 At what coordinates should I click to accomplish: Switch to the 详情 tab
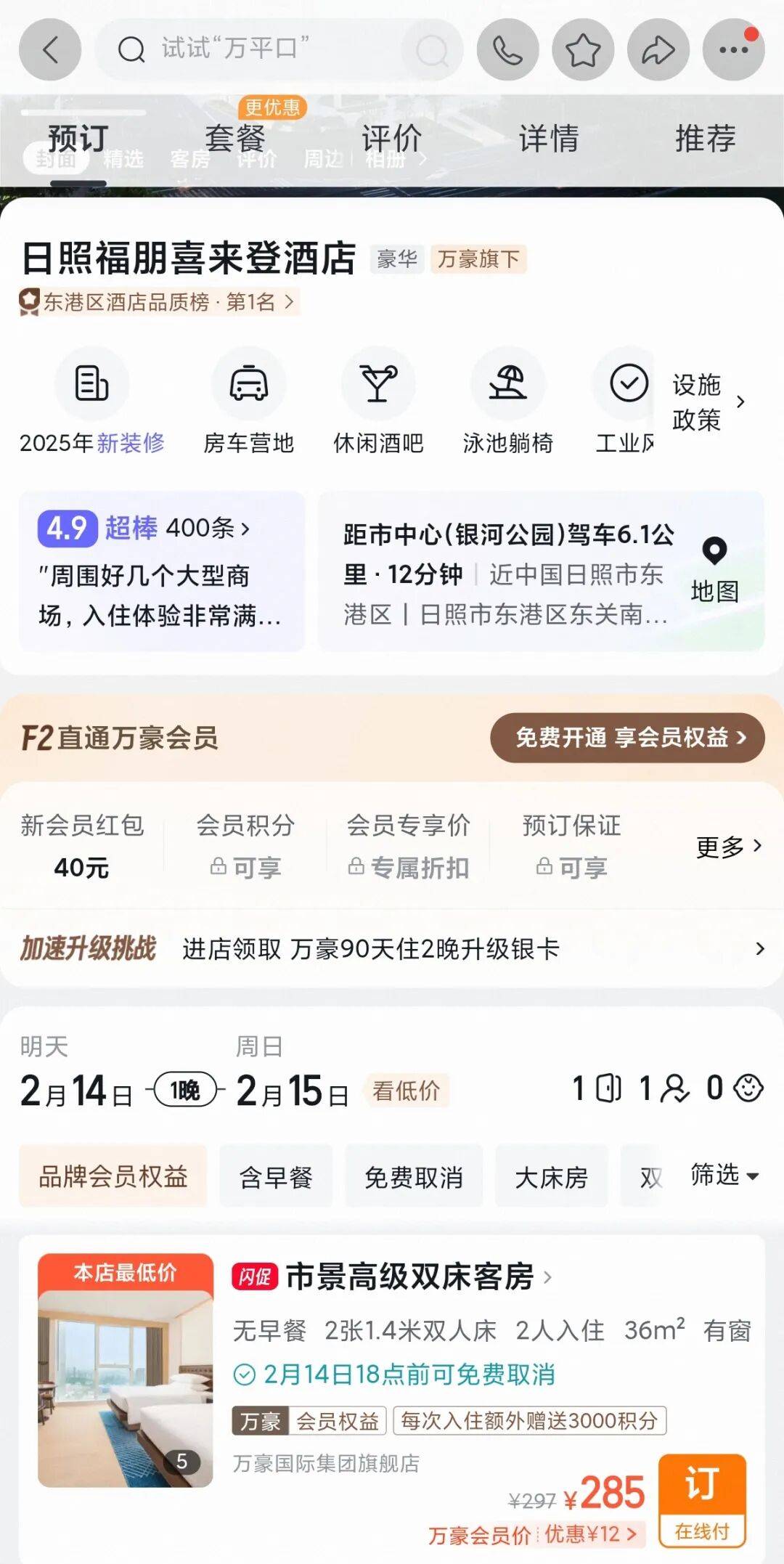(549, 138)
